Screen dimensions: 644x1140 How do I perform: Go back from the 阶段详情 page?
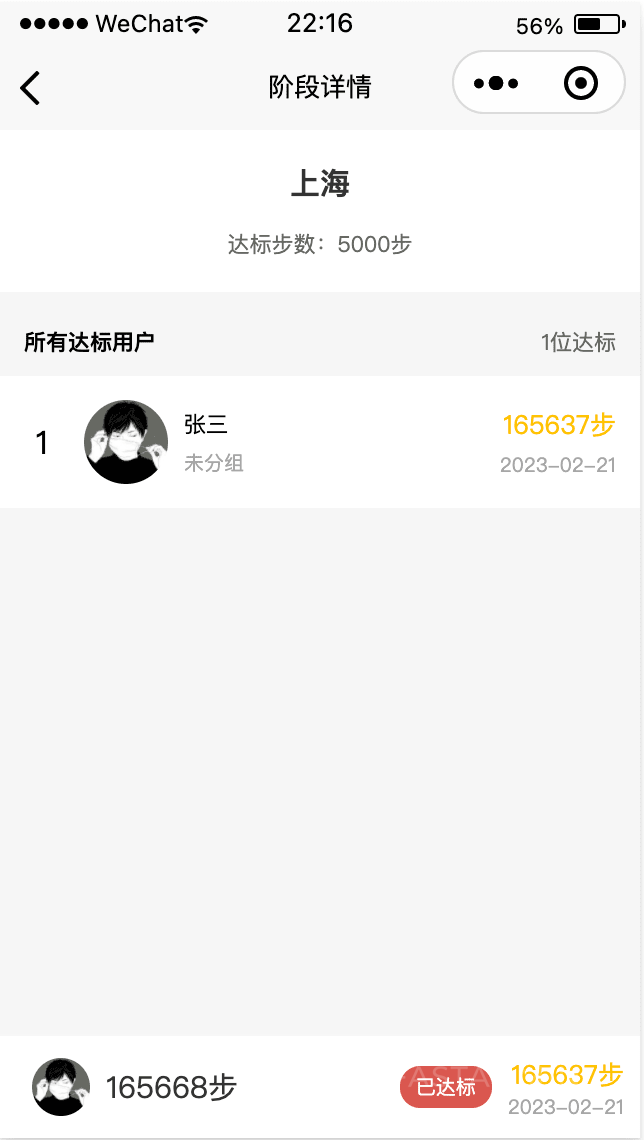(30, 88)
